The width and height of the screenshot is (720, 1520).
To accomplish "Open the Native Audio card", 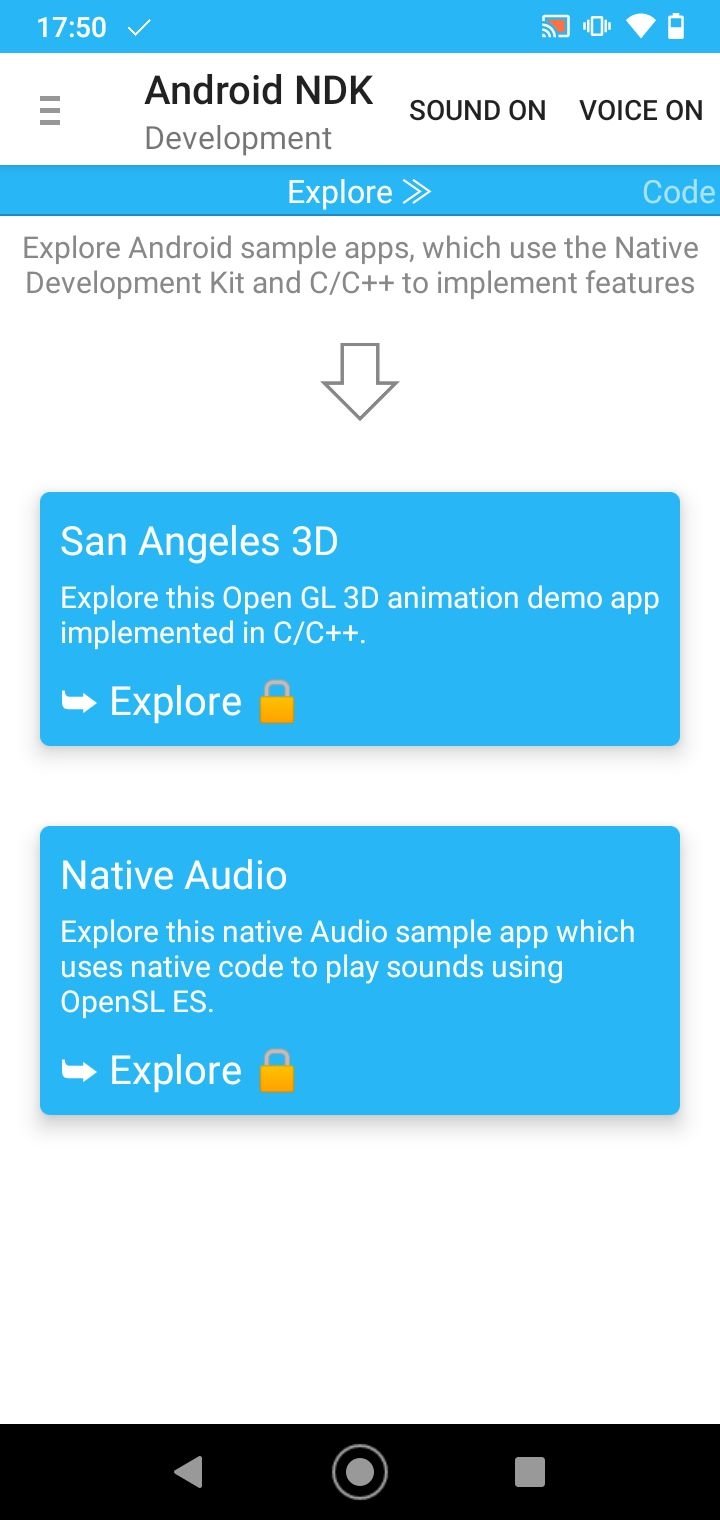I will pos(360,970).
